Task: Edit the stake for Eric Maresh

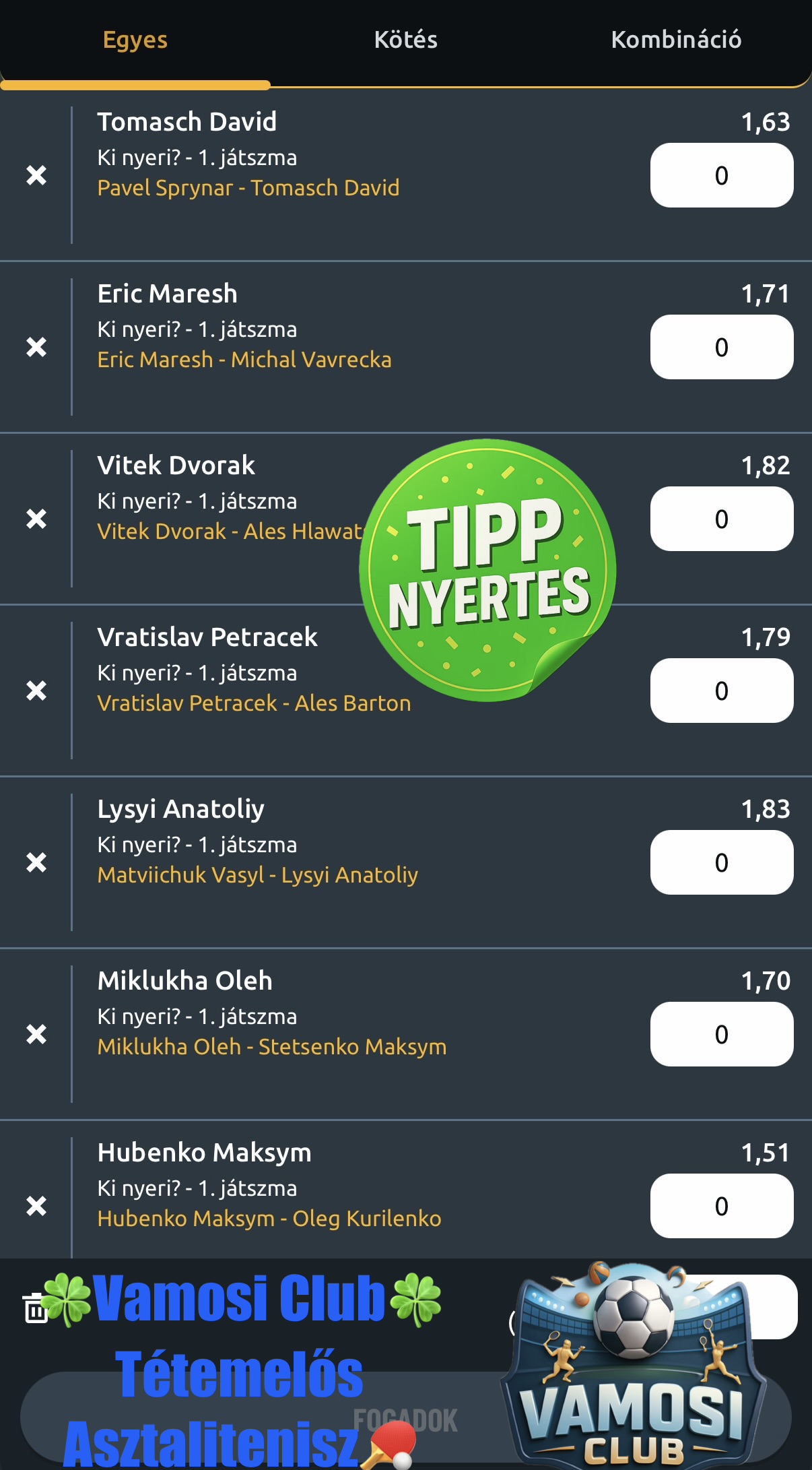Action: click(721, 347)
